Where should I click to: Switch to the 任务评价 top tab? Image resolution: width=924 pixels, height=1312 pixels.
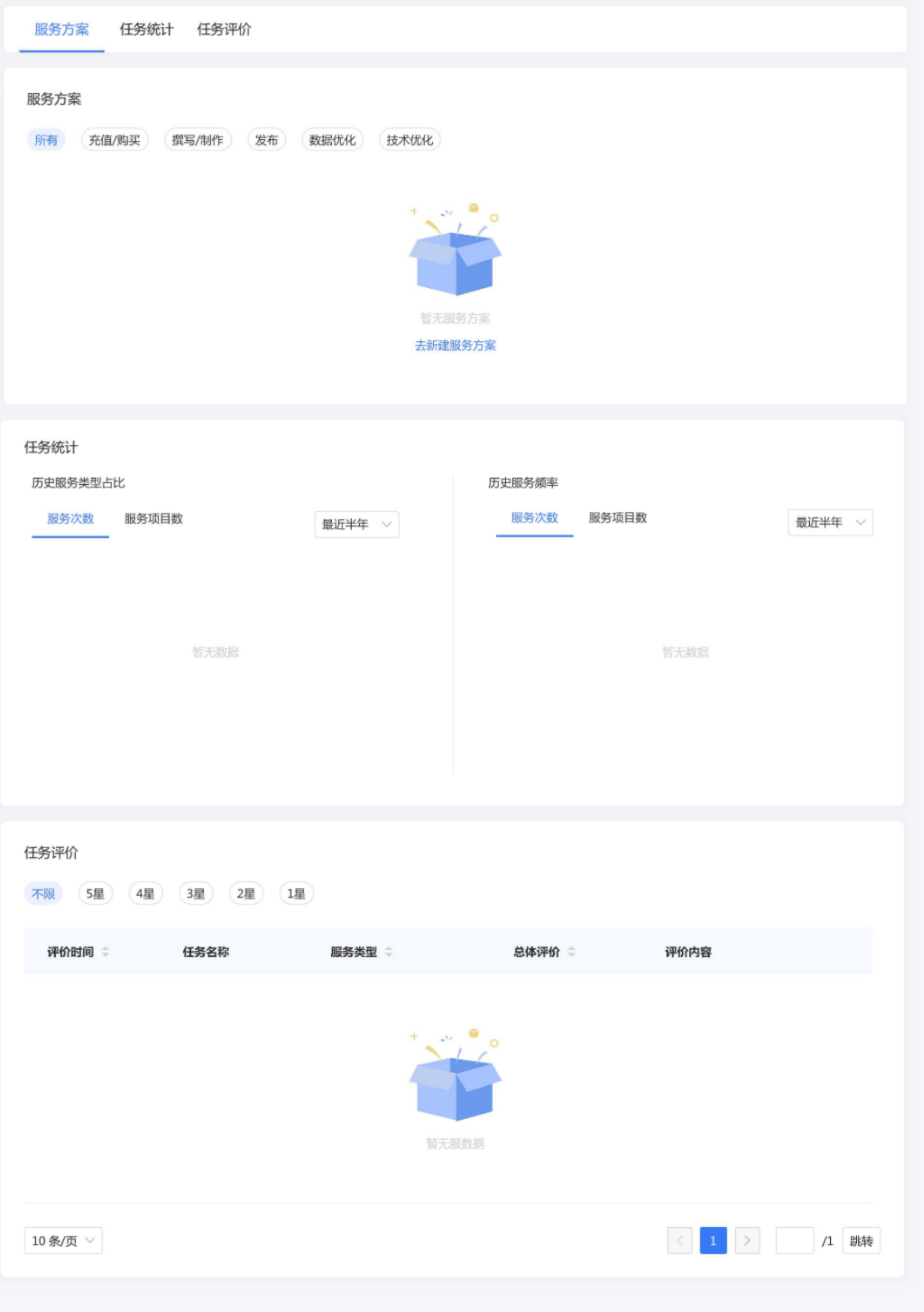[x=224, y=29]
